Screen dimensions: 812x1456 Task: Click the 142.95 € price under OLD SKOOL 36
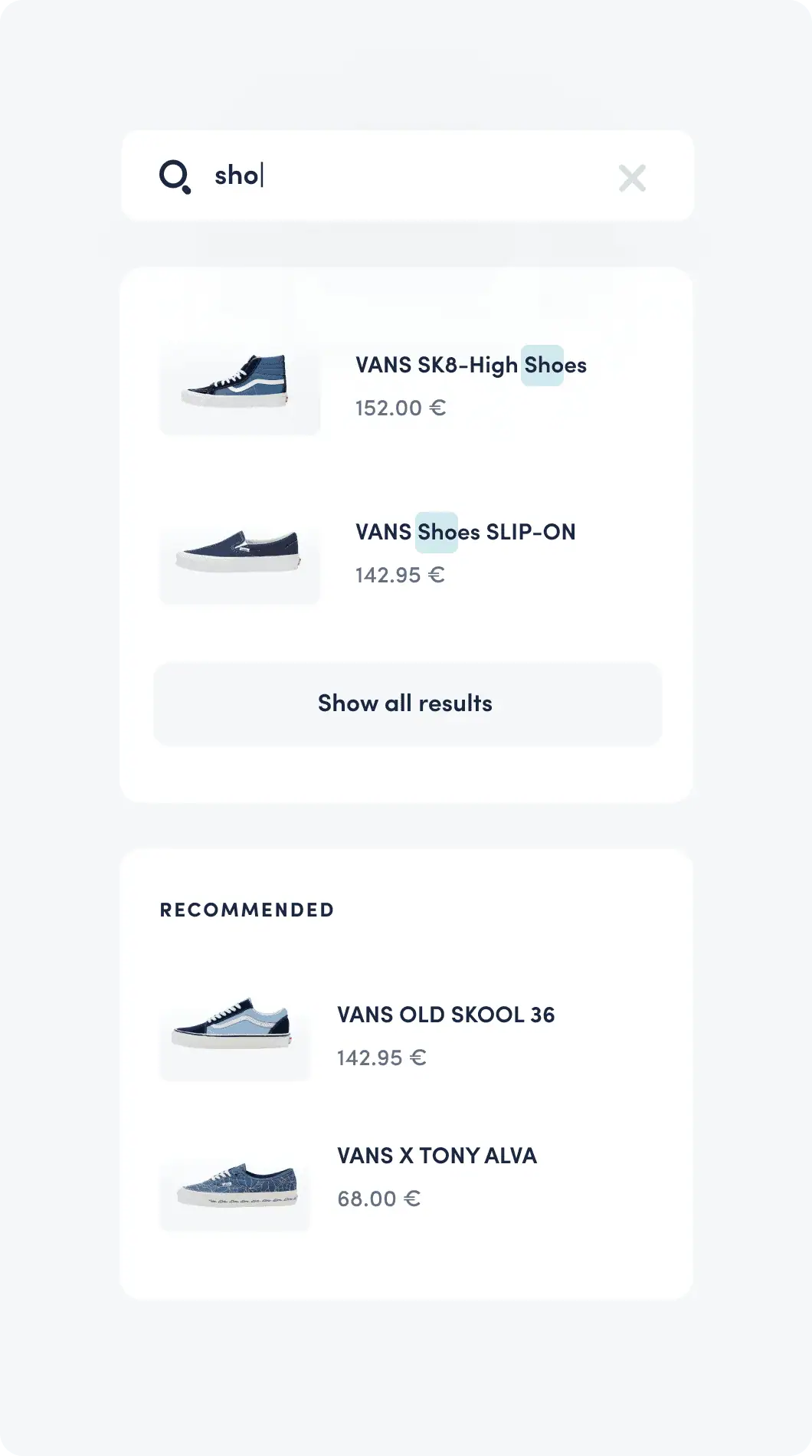(x=381, y=1057)
